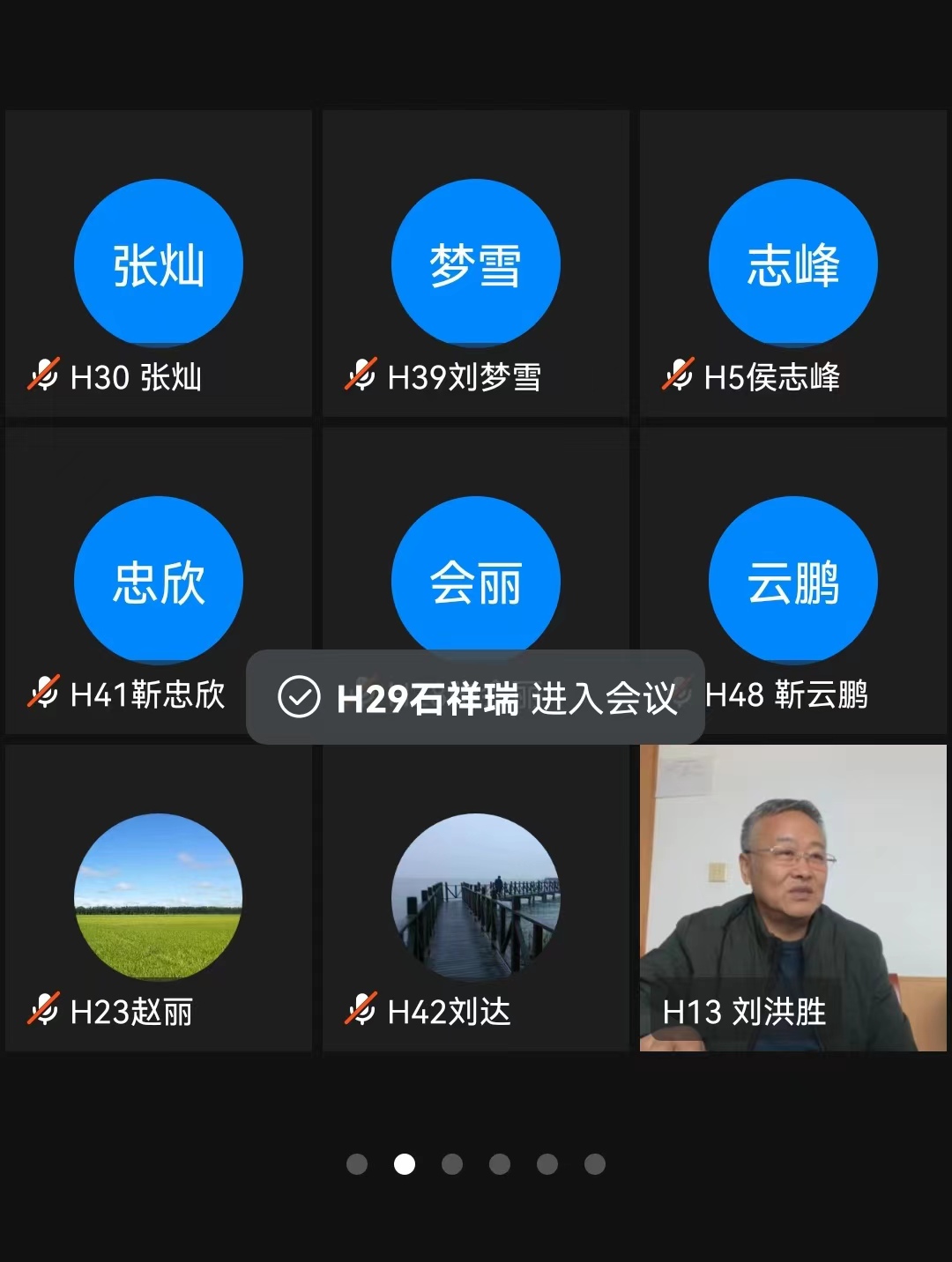Image resolution: width=952 pixels, height=1262 pixels.
Task: Open the 会丽 participant tile
Action: pyautogui.click(x=476, y=564)
